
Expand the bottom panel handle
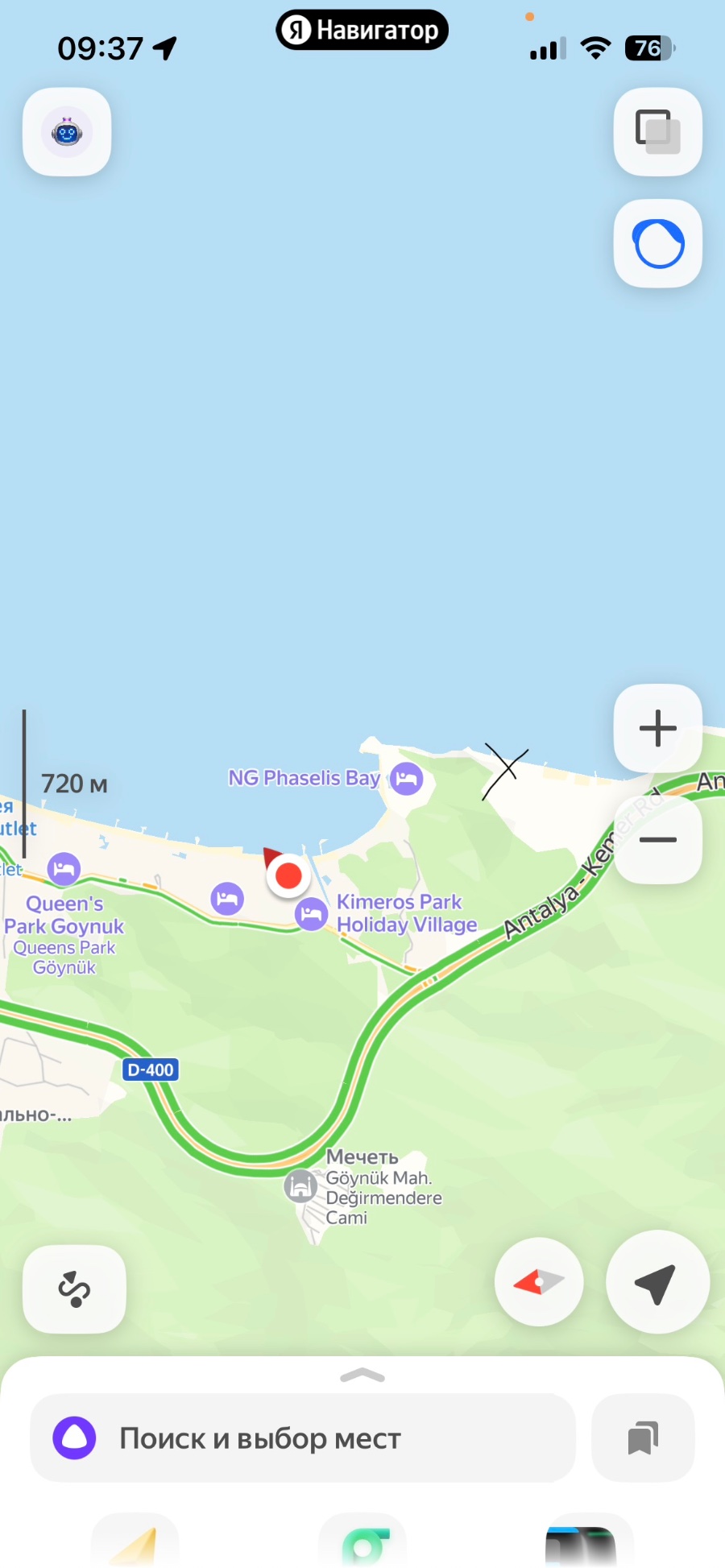tap(362, 1376)
